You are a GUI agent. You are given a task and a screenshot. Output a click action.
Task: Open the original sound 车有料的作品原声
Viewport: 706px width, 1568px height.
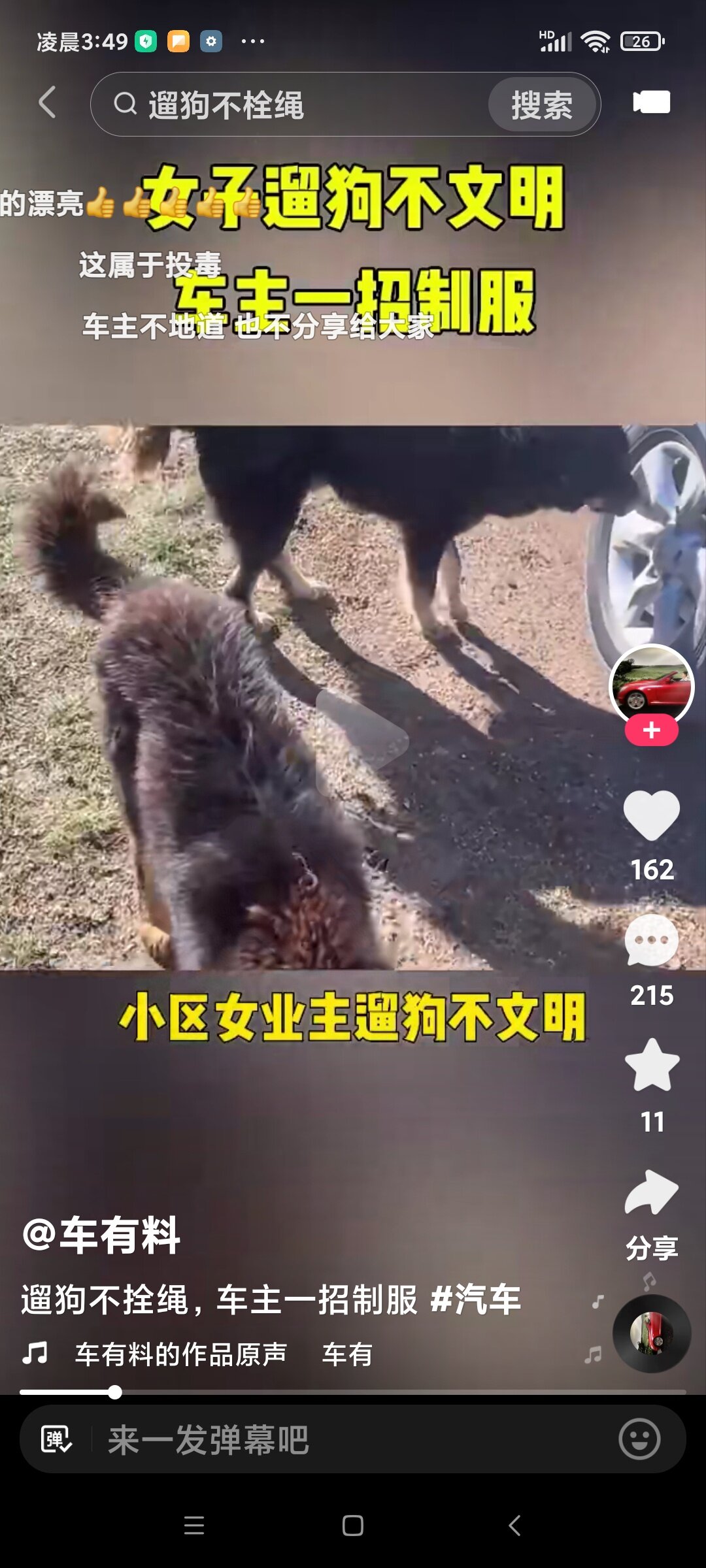pos(181,1354)
